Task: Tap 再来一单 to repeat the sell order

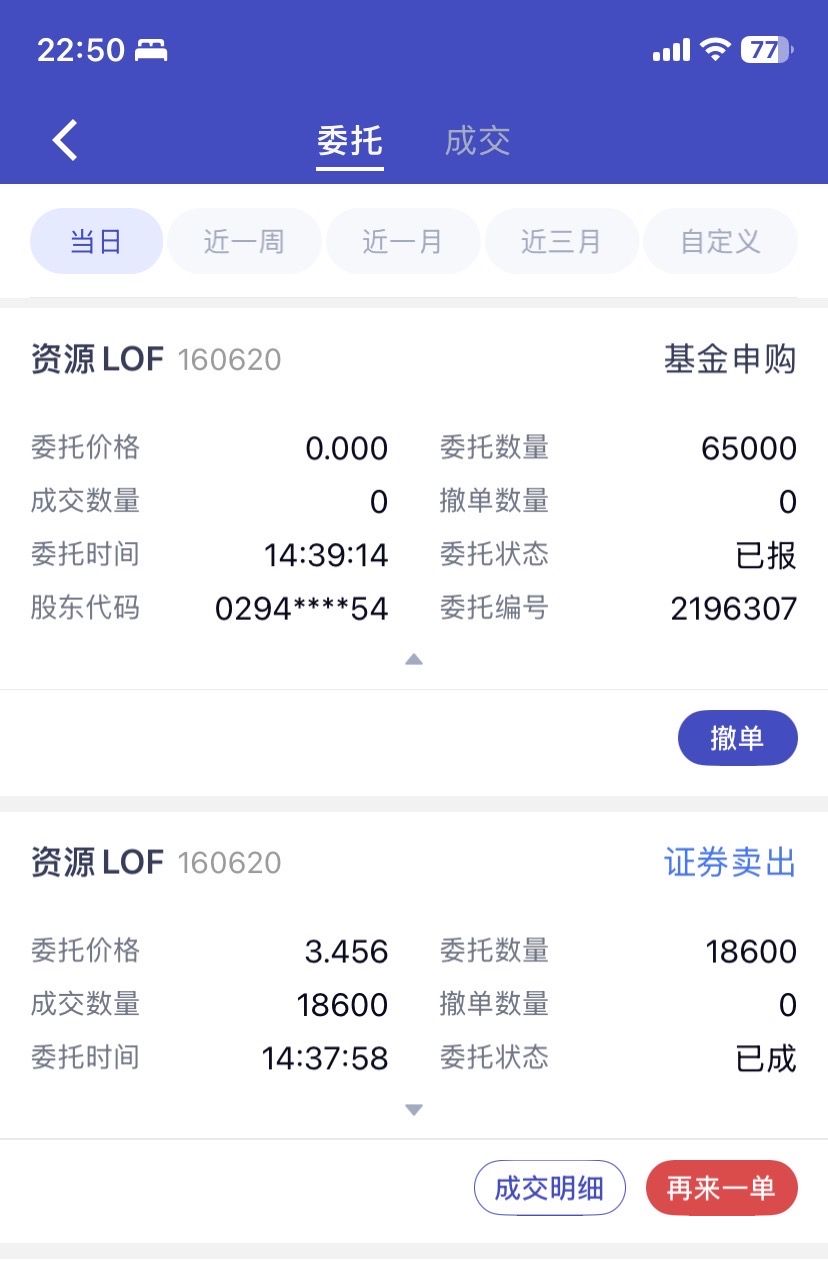Action: (x=721, y=1188)
